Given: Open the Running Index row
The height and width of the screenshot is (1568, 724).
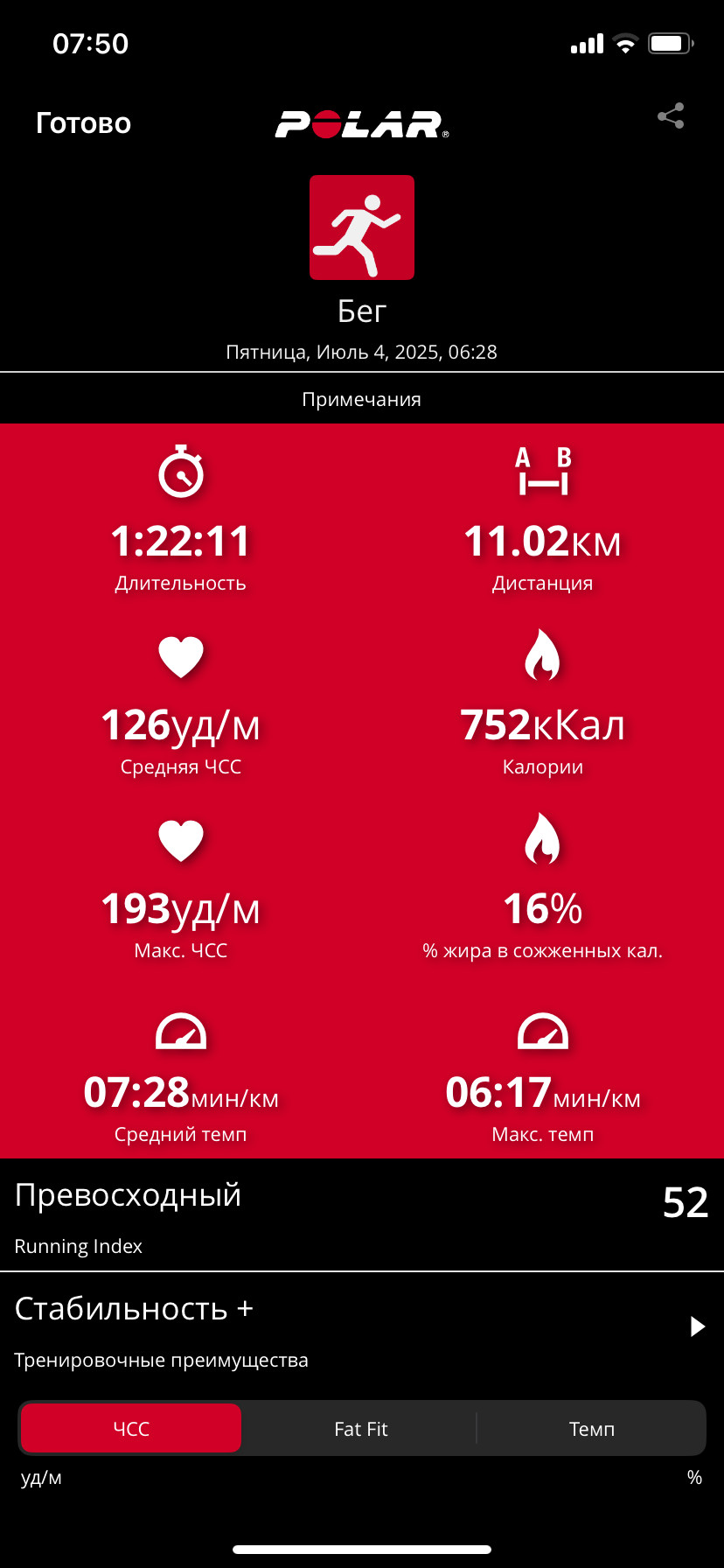Looking at the screenshot, I should coord(362,1215).
